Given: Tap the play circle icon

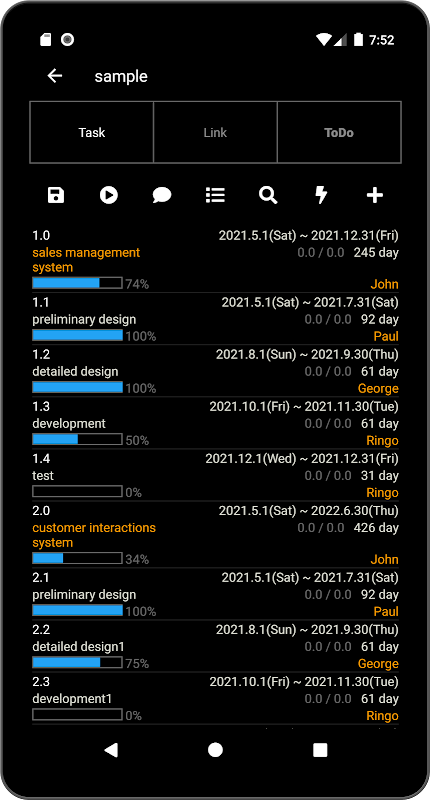Looking at the screenshot, I should click(x=109, y=195).
